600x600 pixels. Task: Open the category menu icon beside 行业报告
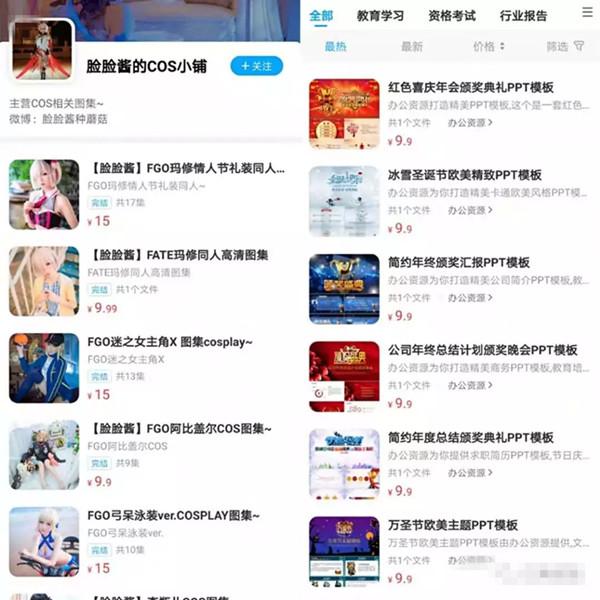pos(587,13)
